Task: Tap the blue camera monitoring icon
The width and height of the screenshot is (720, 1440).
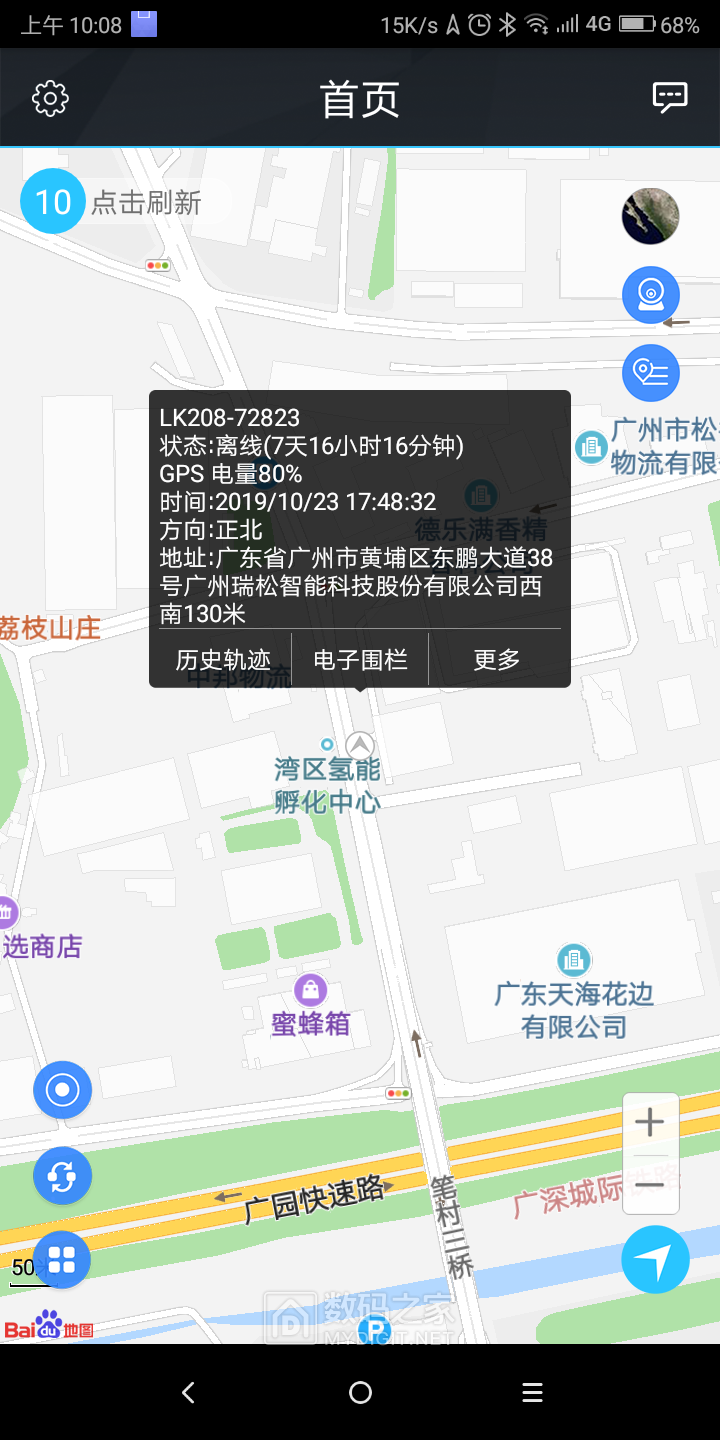Action: (651, 295)
